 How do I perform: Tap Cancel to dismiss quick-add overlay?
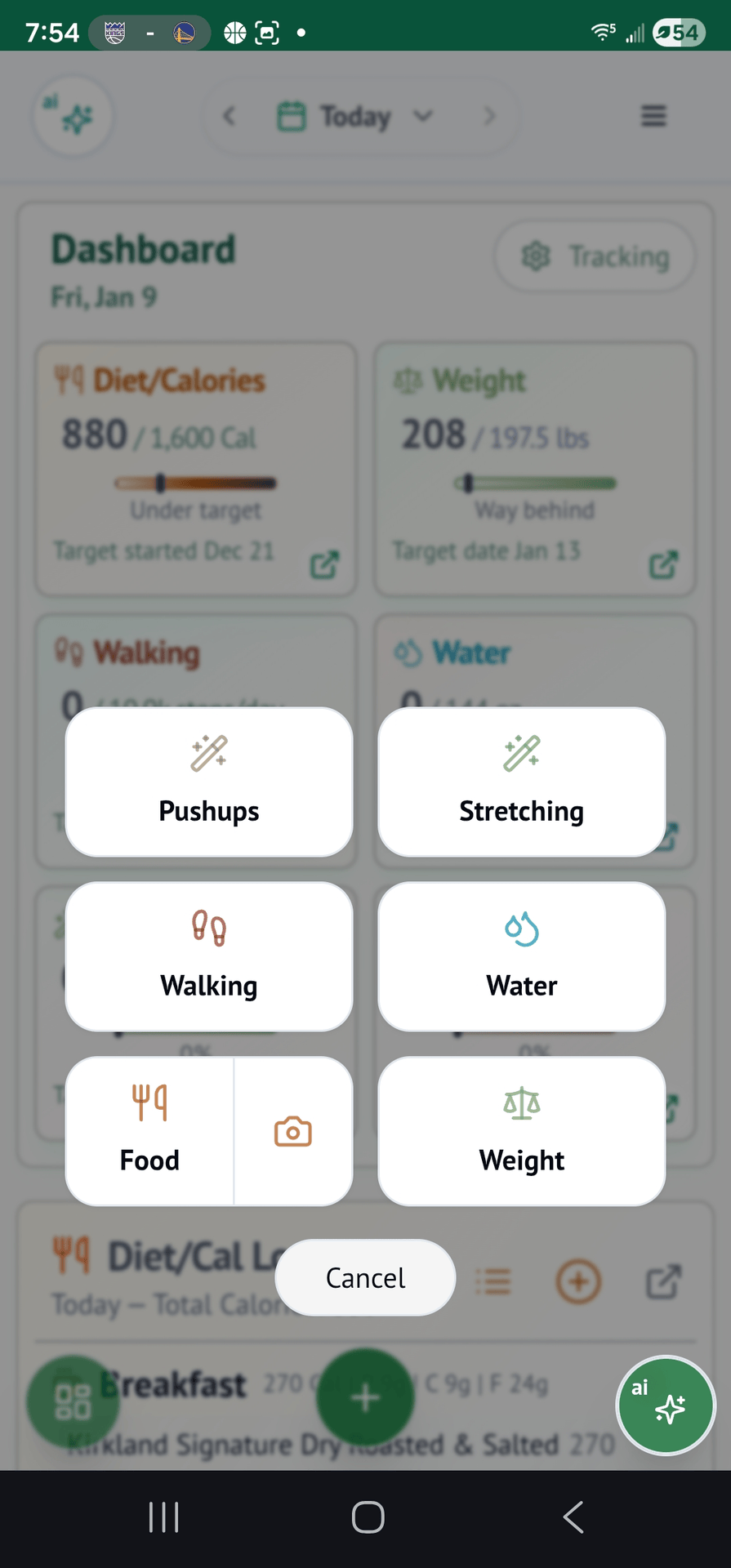(364, 1278)
